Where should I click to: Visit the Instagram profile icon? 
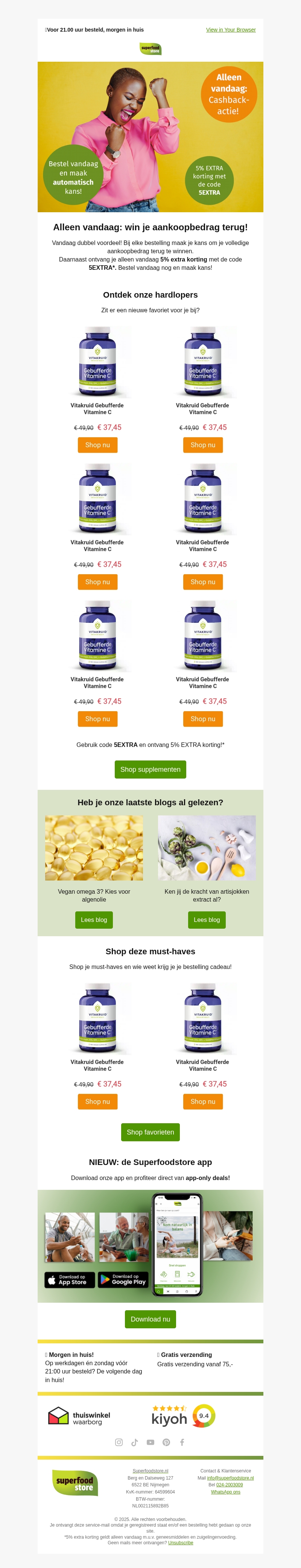tap(119, 1442)
